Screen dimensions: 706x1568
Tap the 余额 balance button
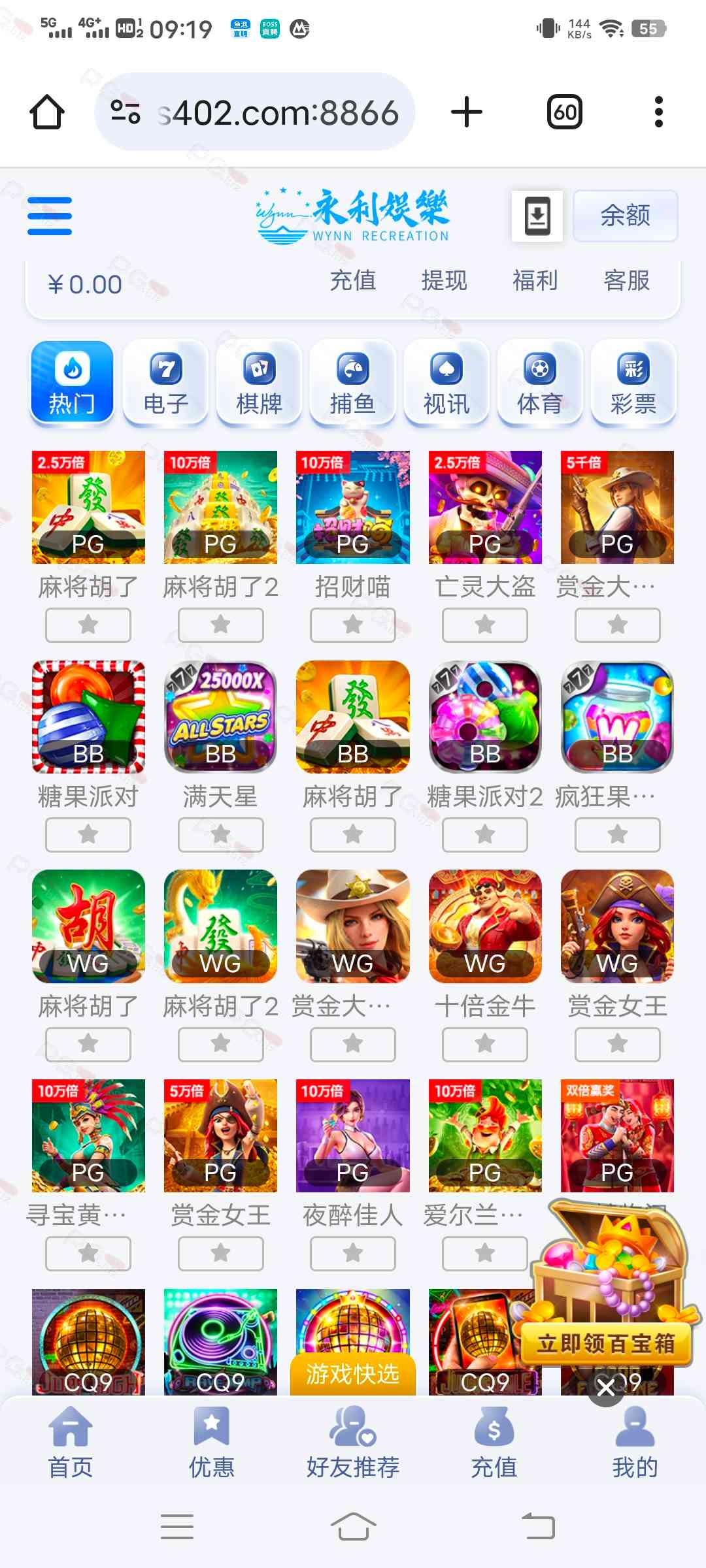625,216
